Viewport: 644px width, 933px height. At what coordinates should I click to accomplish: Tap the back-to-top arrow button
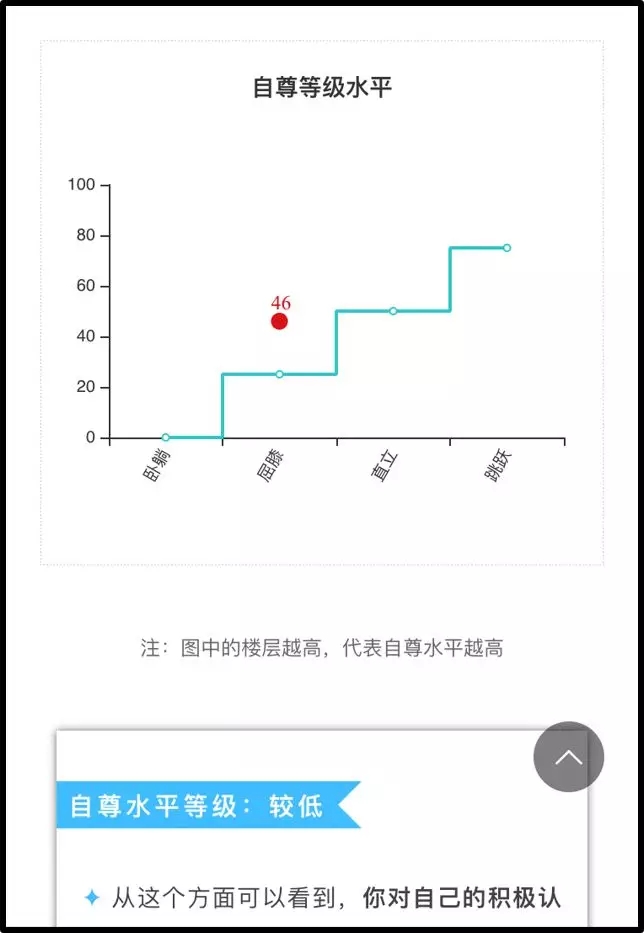568,757
